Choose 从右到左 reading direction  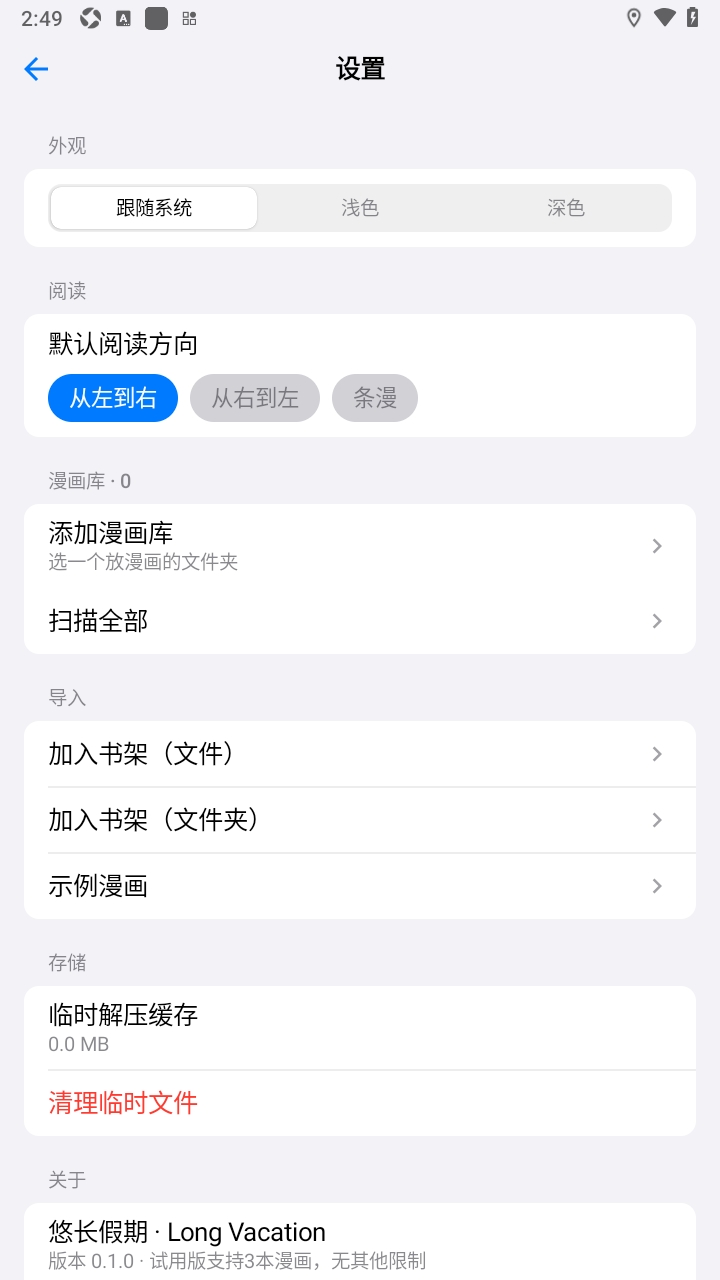[x=255, y=398]
